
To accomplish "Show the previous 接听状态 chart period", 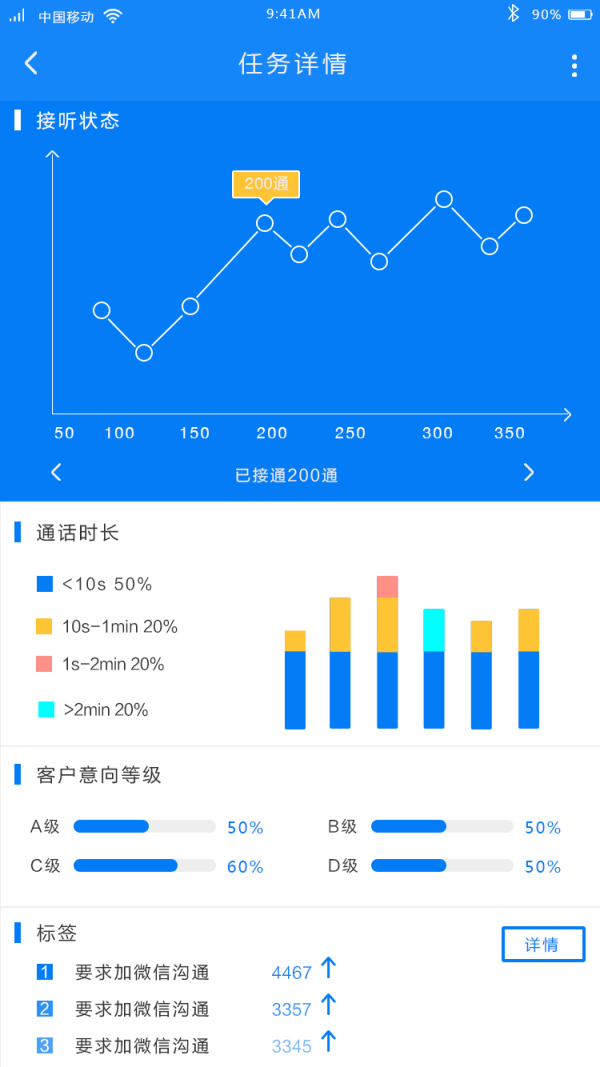I will pyautogui.click(x=56, y=473).
